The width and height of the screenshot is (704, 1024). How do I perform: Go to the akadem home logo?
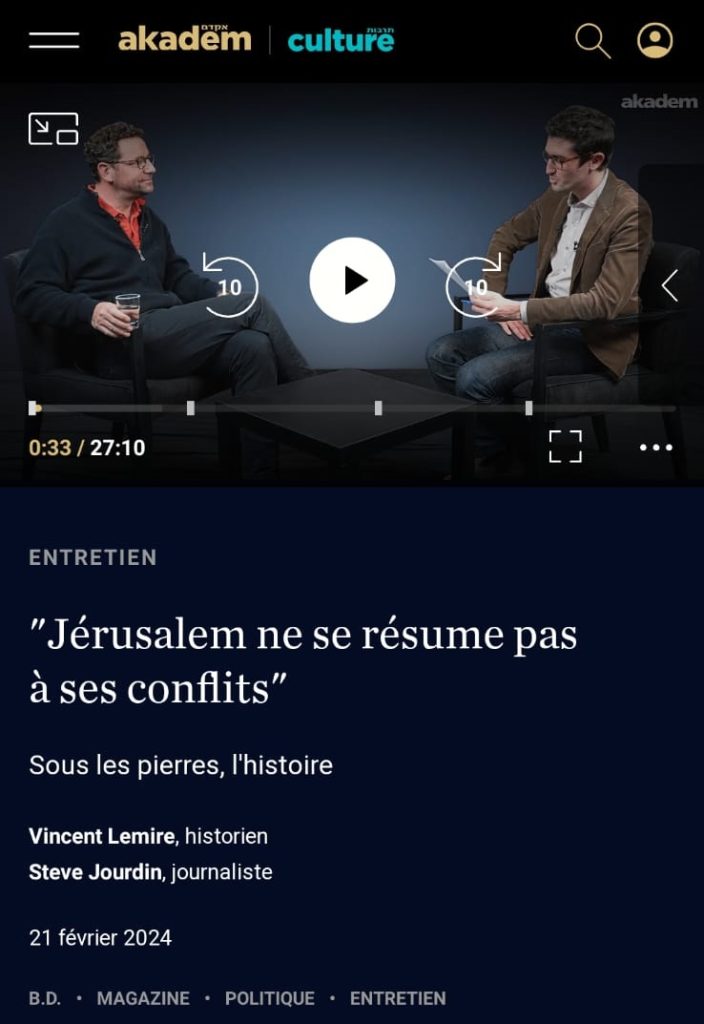184,40
